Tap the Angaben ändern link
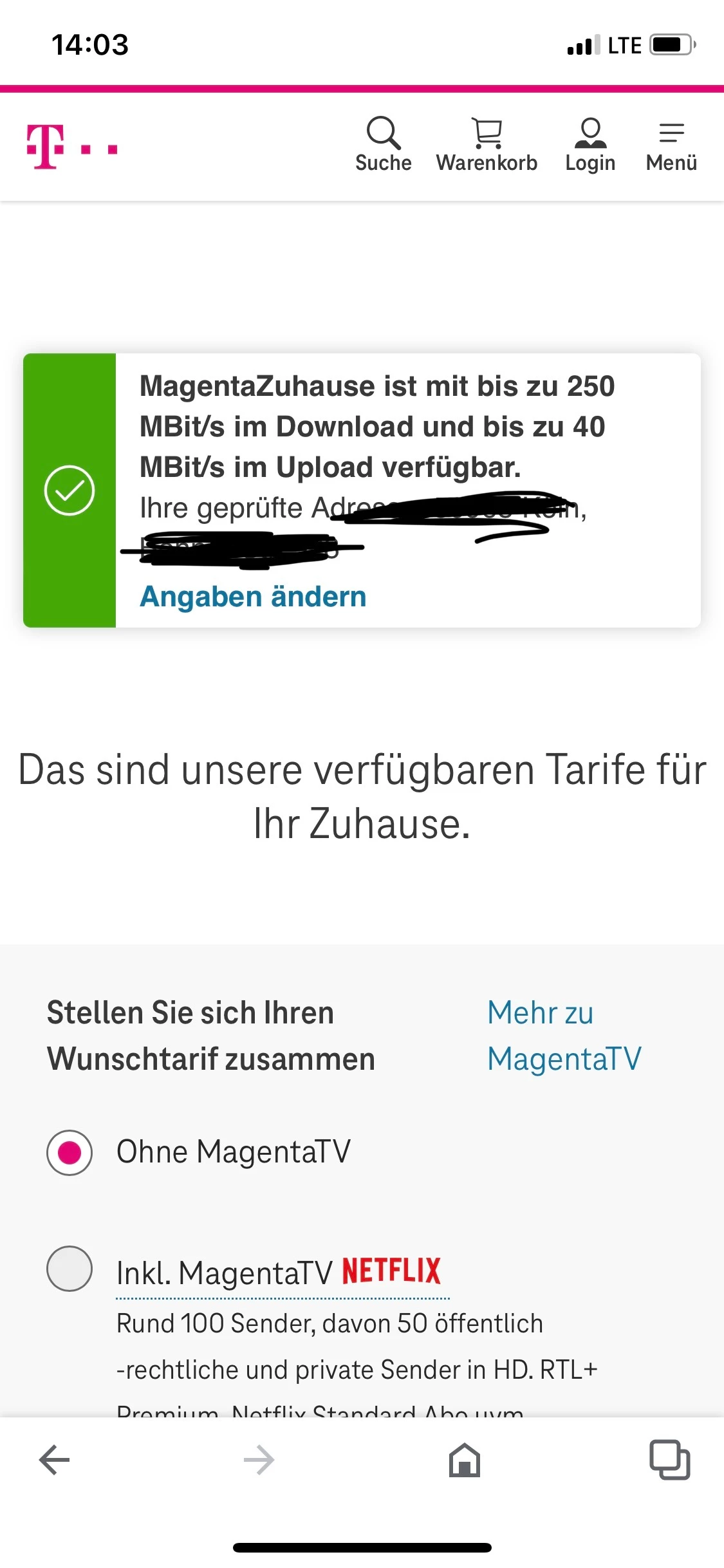 click(253, 597)
